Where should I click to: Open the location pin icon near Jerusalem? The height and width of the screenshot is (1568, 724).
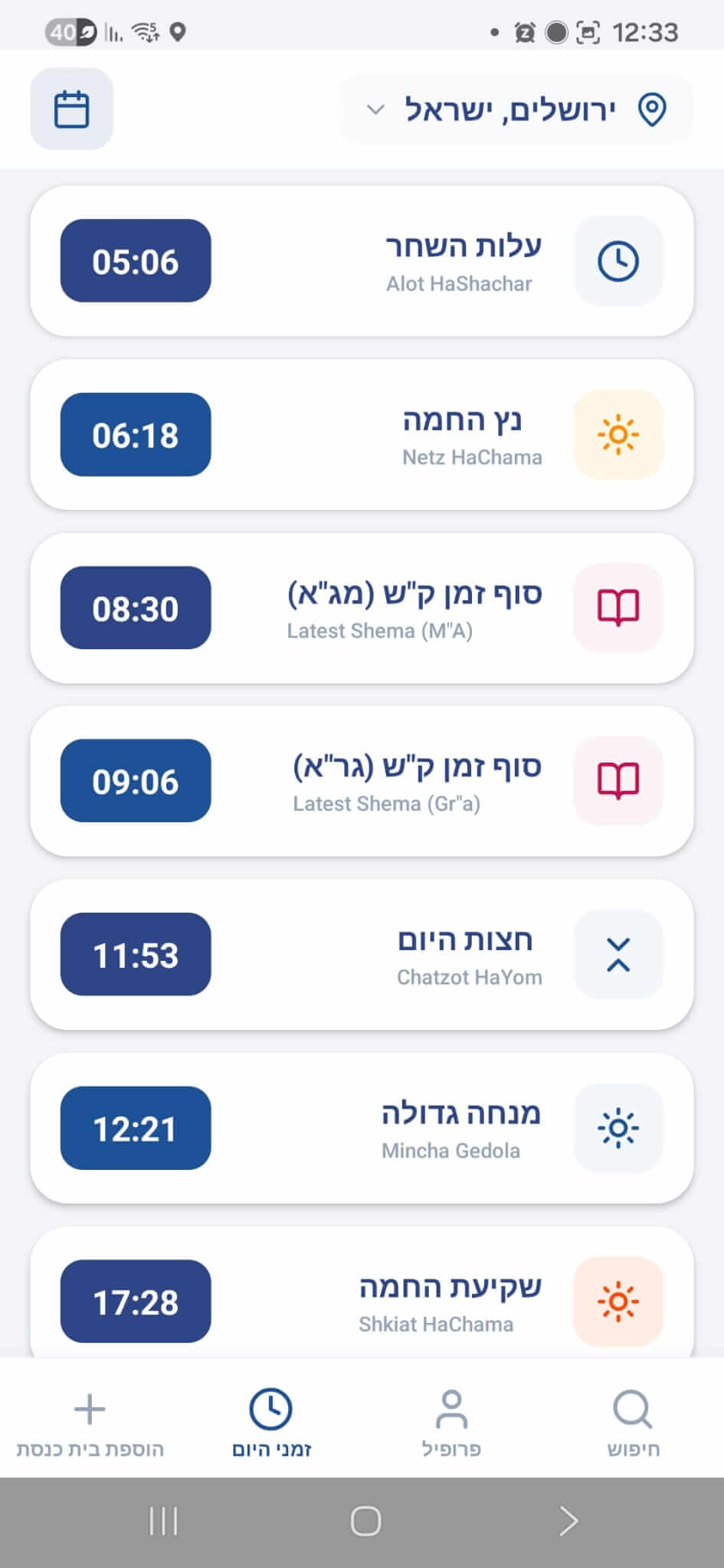[x=652, y=109]
